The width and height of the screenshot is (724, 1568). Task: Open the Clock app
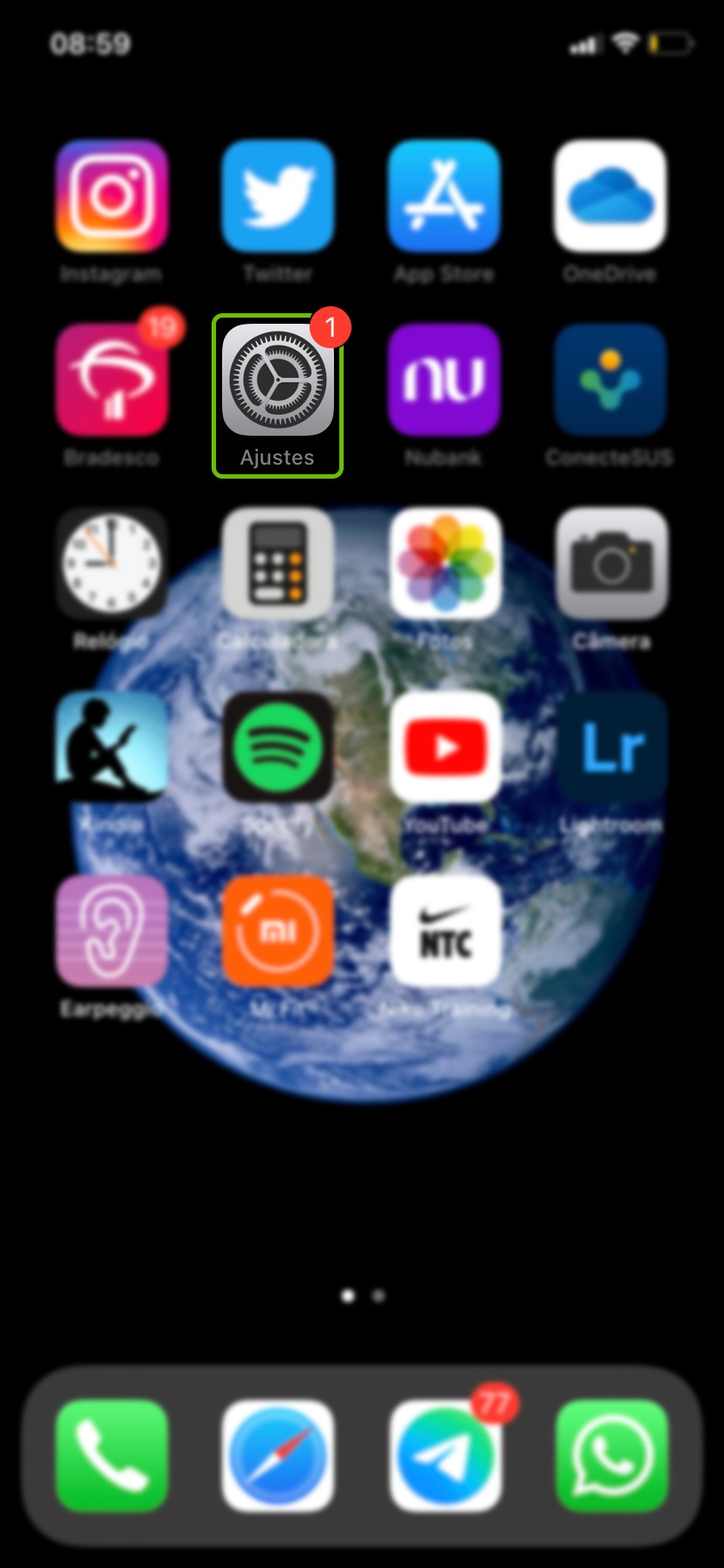coord(112,564)
